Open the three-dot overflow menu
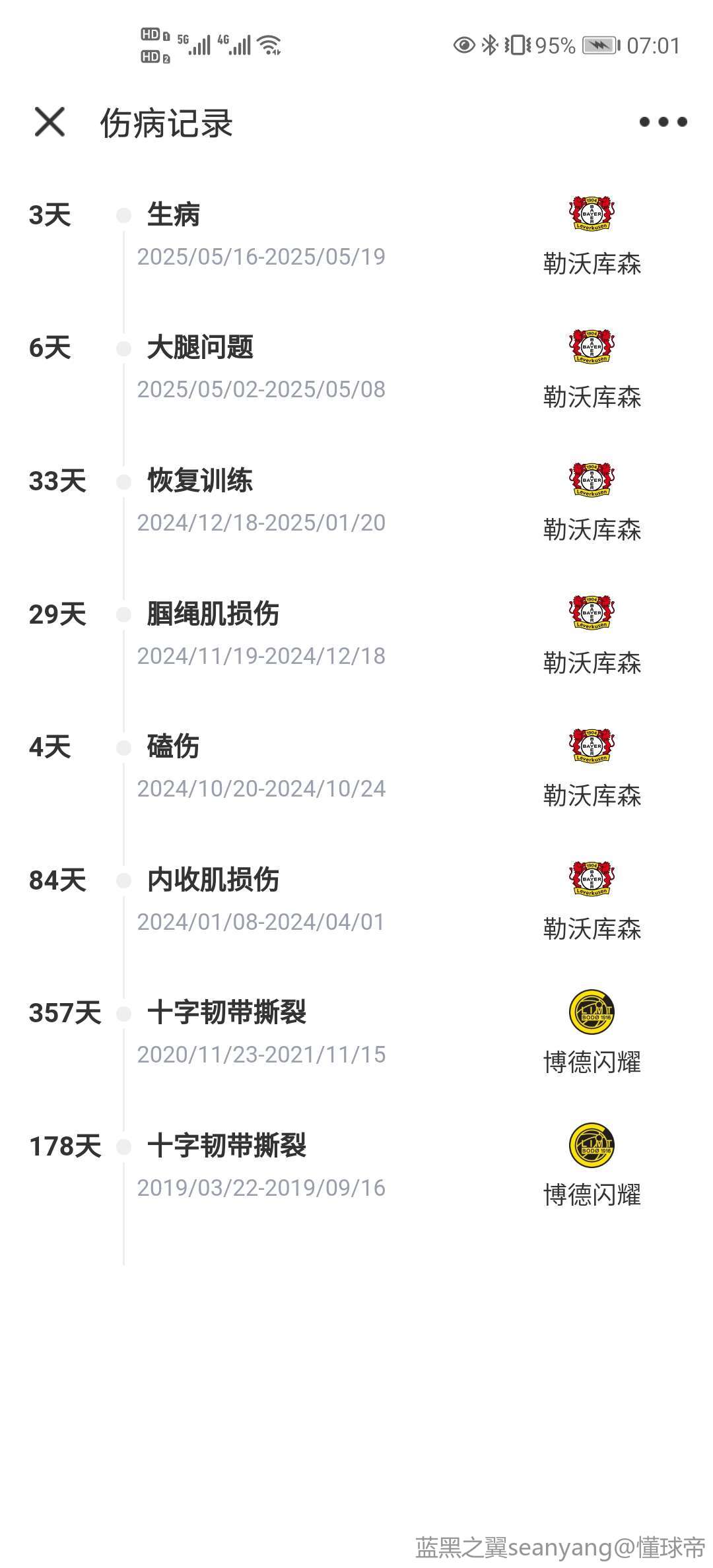The height and width of the screenshot is (1568, 713). point(663,122)
